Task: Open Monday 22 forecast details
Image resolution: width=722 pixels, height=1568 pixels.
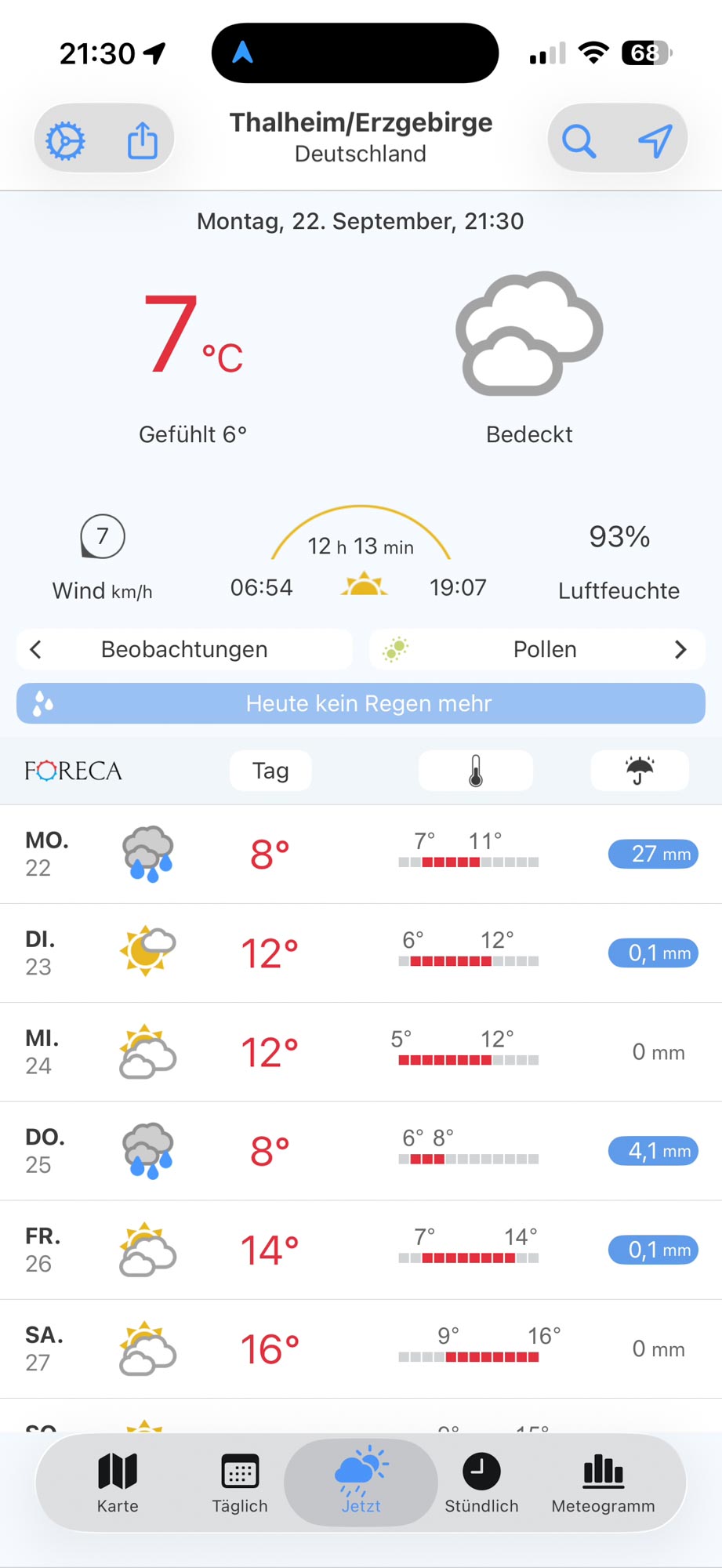Action: pyautogui.click(x=361, y=854)
